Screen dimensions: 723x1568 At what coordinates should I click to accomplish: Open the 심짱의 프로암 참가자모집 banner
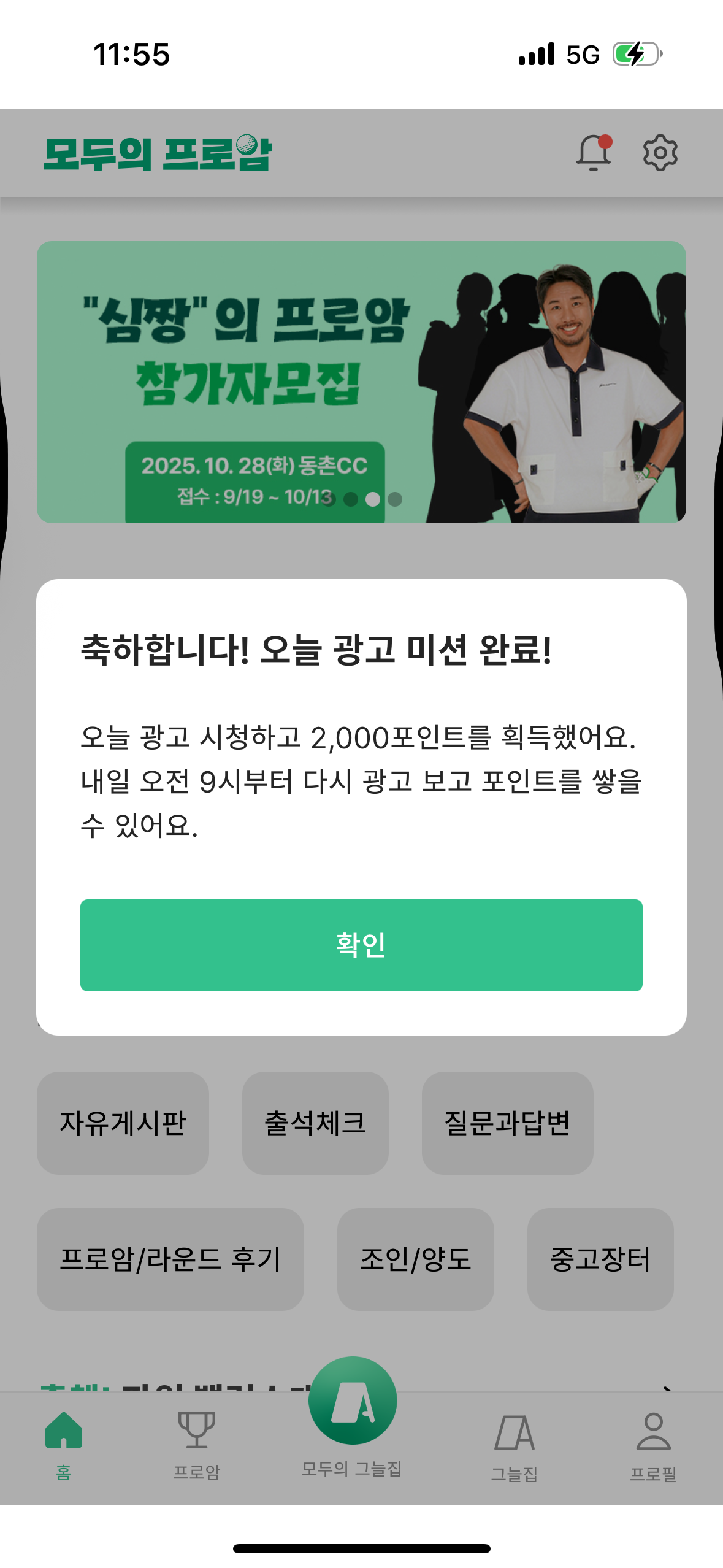361,382
